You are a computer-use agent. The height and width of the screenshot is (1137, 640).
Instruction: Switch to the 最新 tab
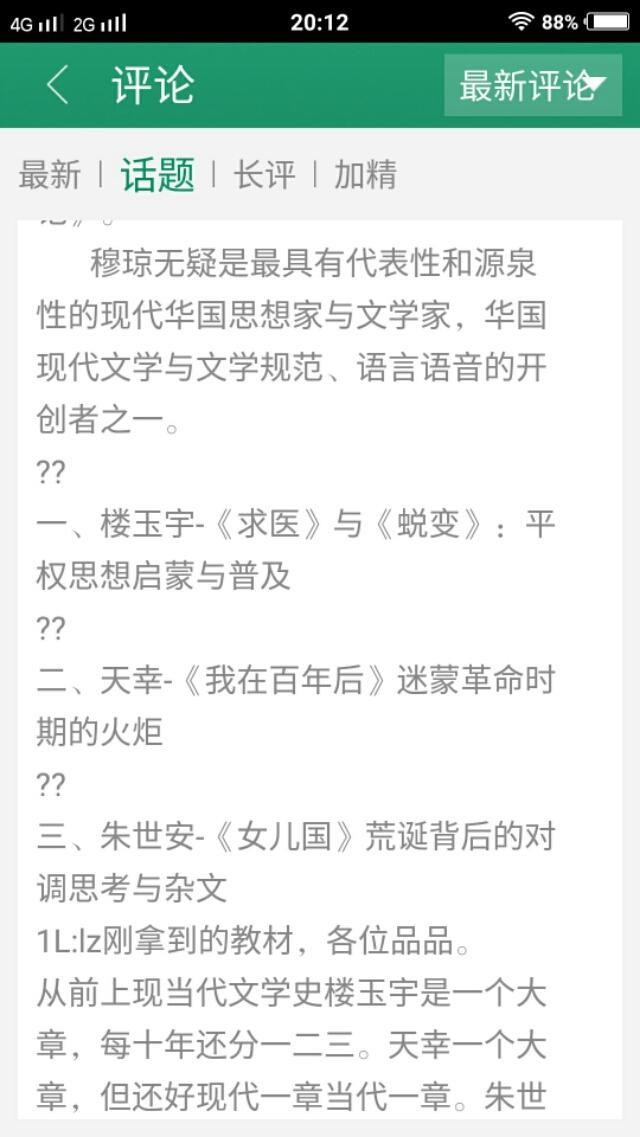(x=50, y=175)
